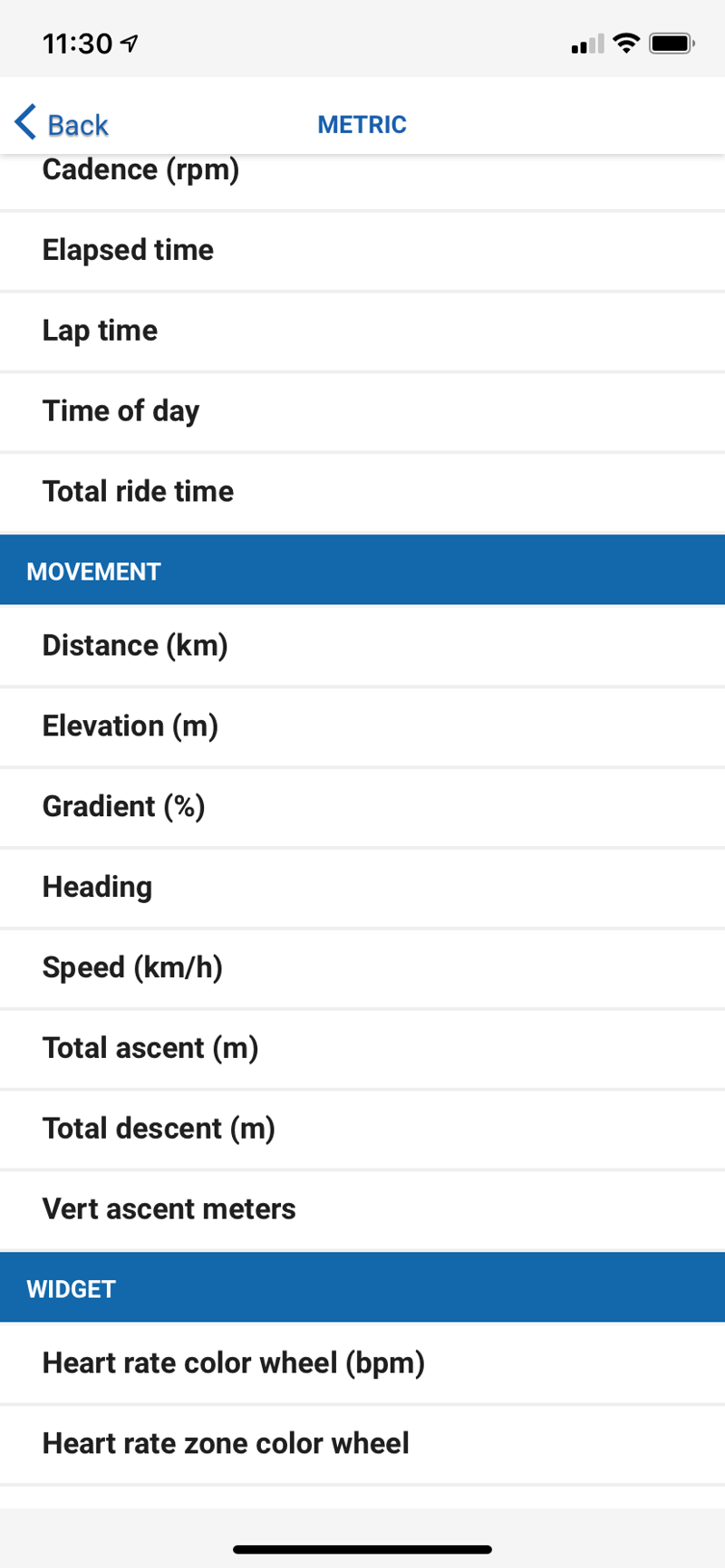Select Heart rate color wheel (bpm) widget
The image size is (725, 1568).
point(234,1363)
